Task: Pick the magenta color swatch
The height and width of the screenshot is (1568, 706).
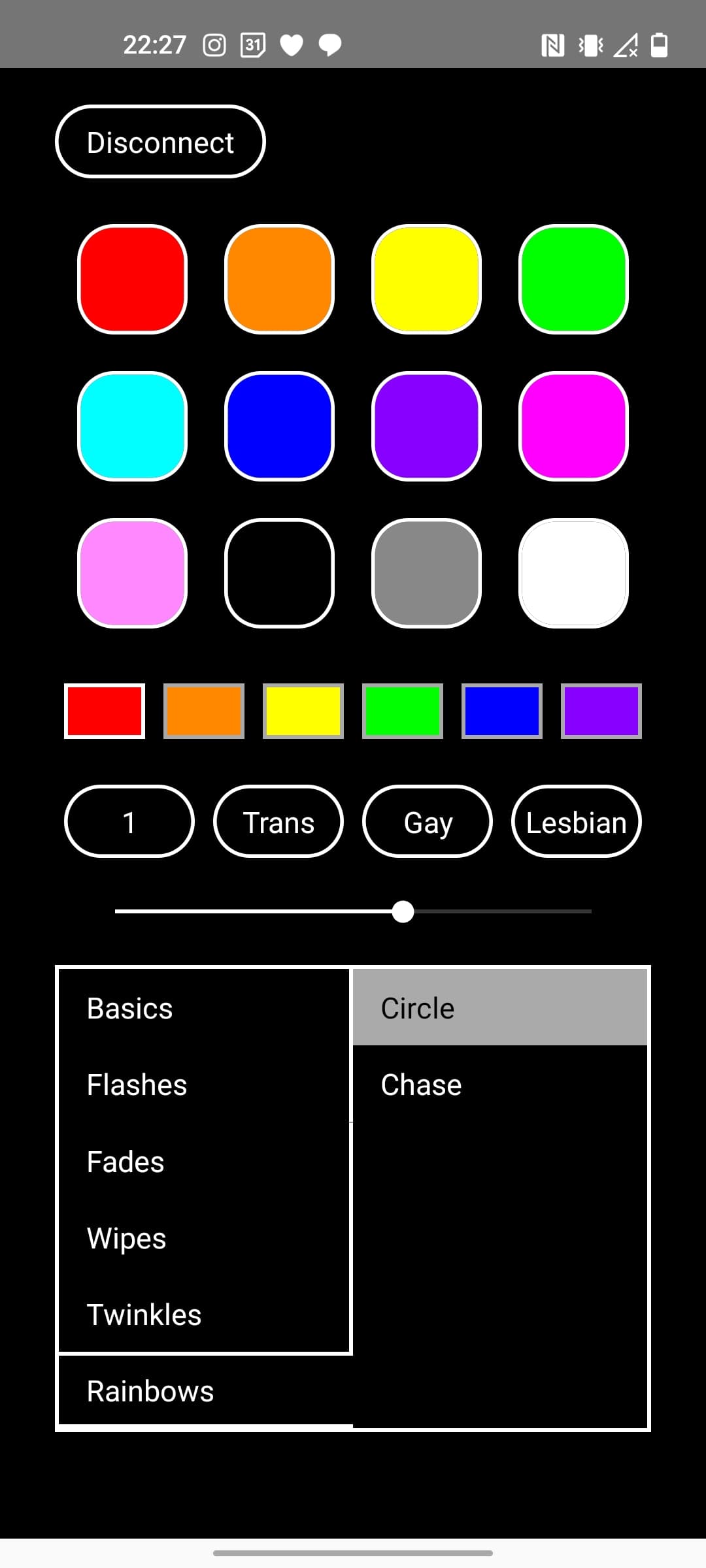Action: coord(573,426)
